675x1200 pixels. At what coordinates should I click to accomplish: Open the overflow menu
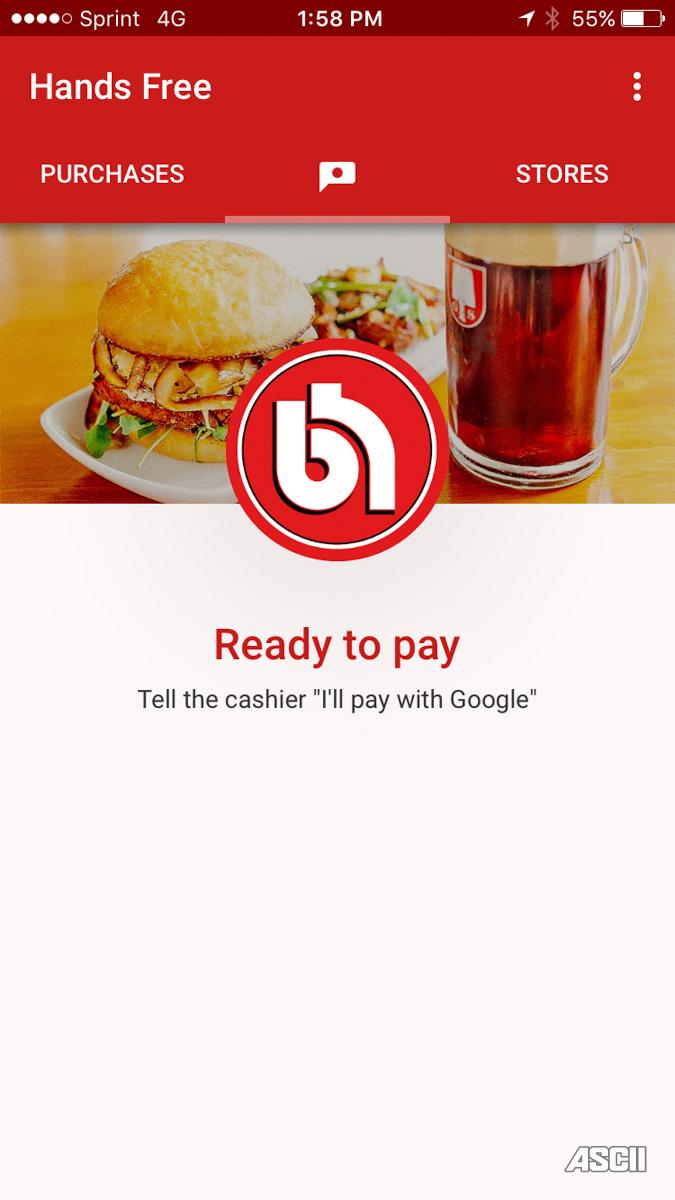637,87
